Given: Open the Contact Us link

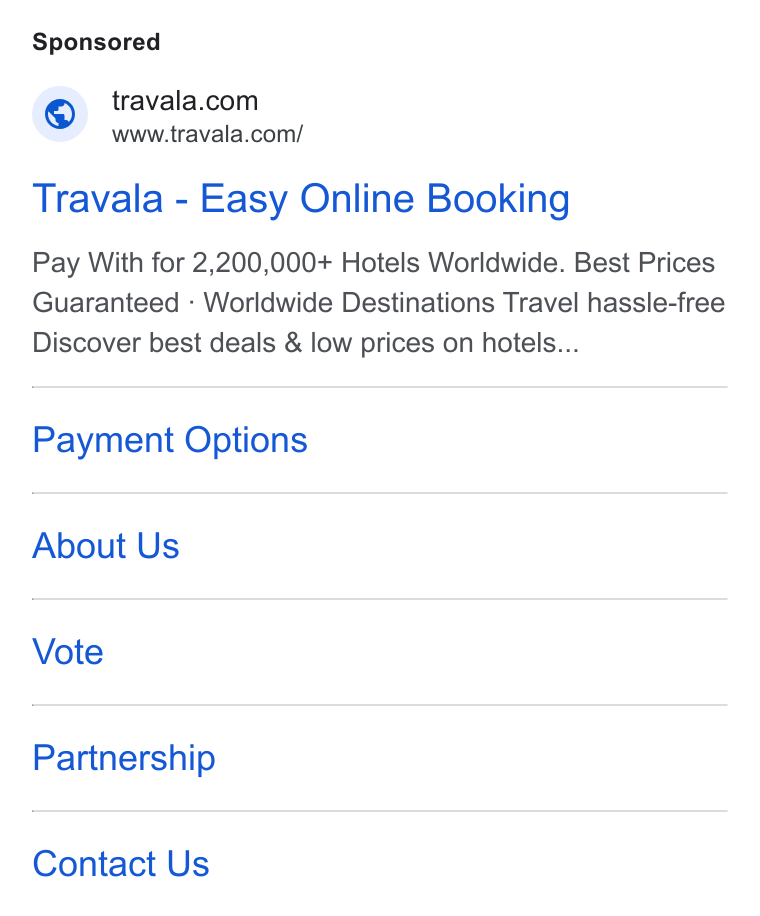Looking at the screenshot, I should 121,863.
